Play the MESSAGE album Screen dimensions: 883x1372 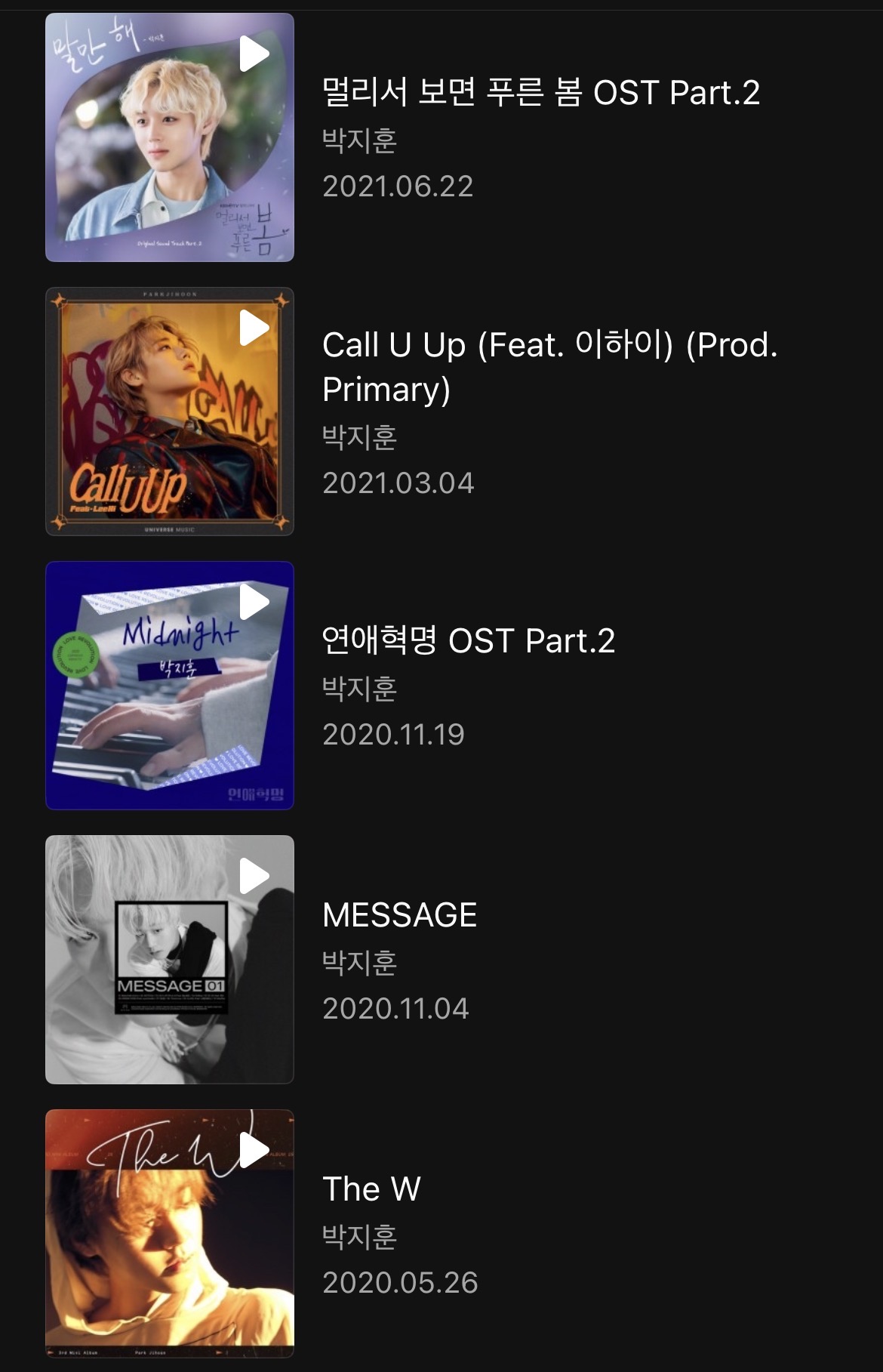coord(254,876)
